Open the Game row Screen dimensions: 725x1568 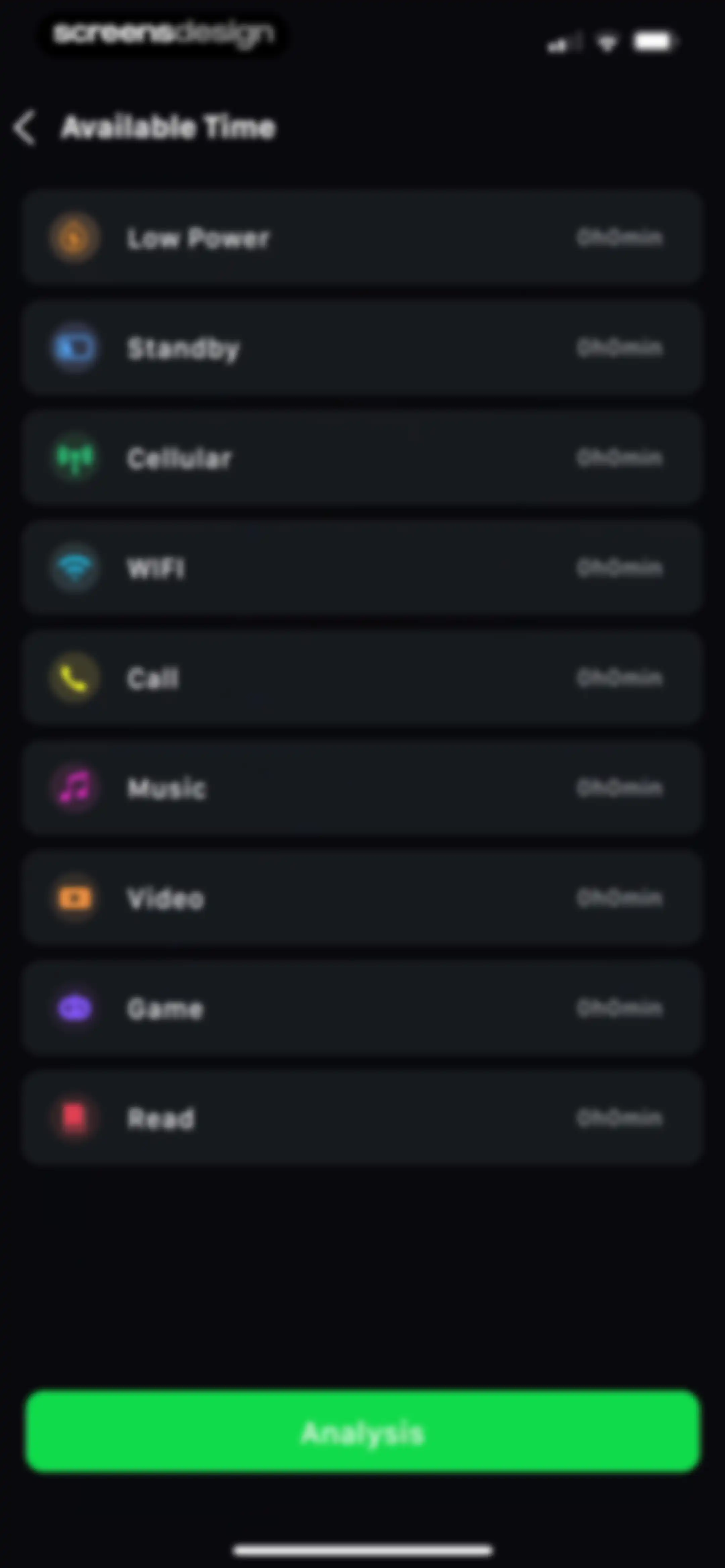click(x=363, y=1008)
